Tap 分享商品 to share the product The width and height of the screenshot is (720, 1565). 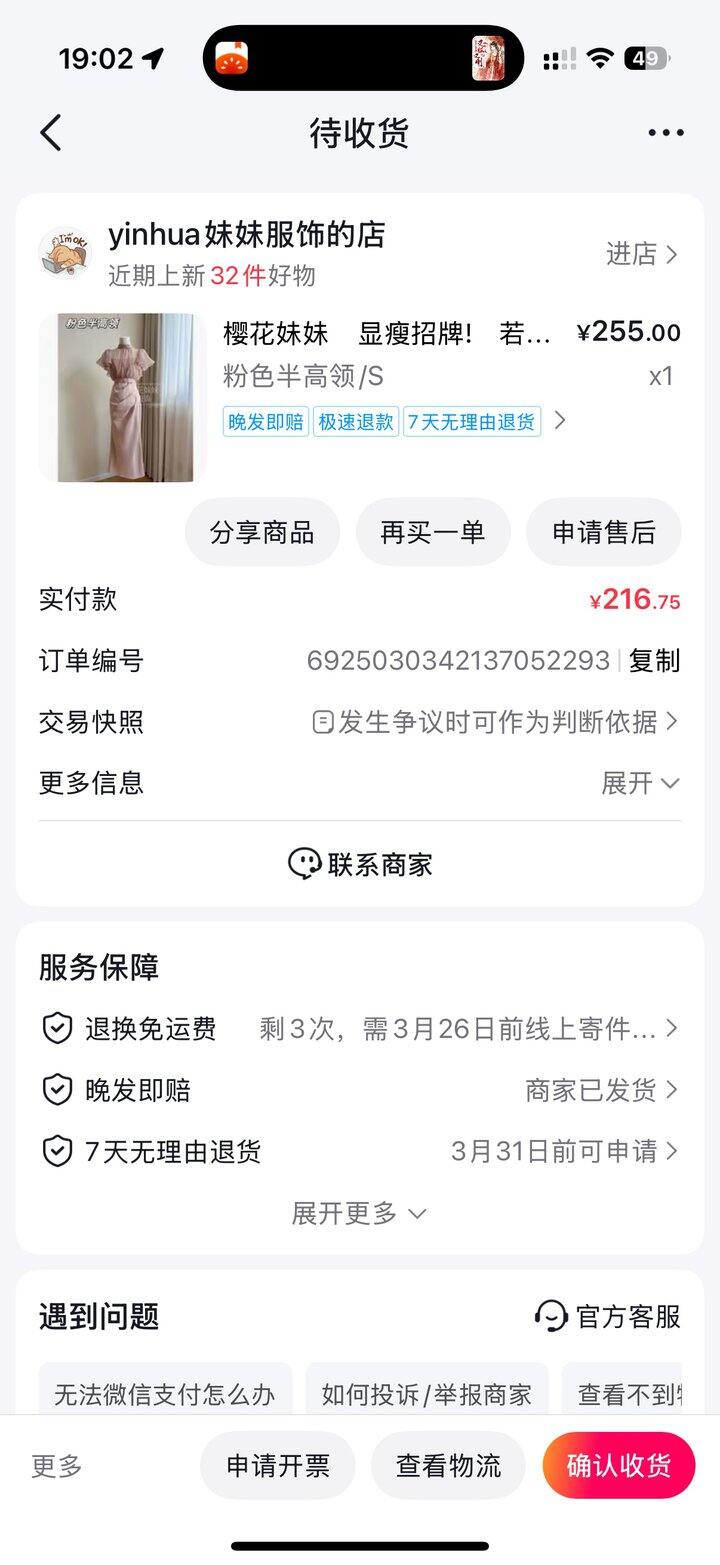pyautogui.click(x=262, y=532)
